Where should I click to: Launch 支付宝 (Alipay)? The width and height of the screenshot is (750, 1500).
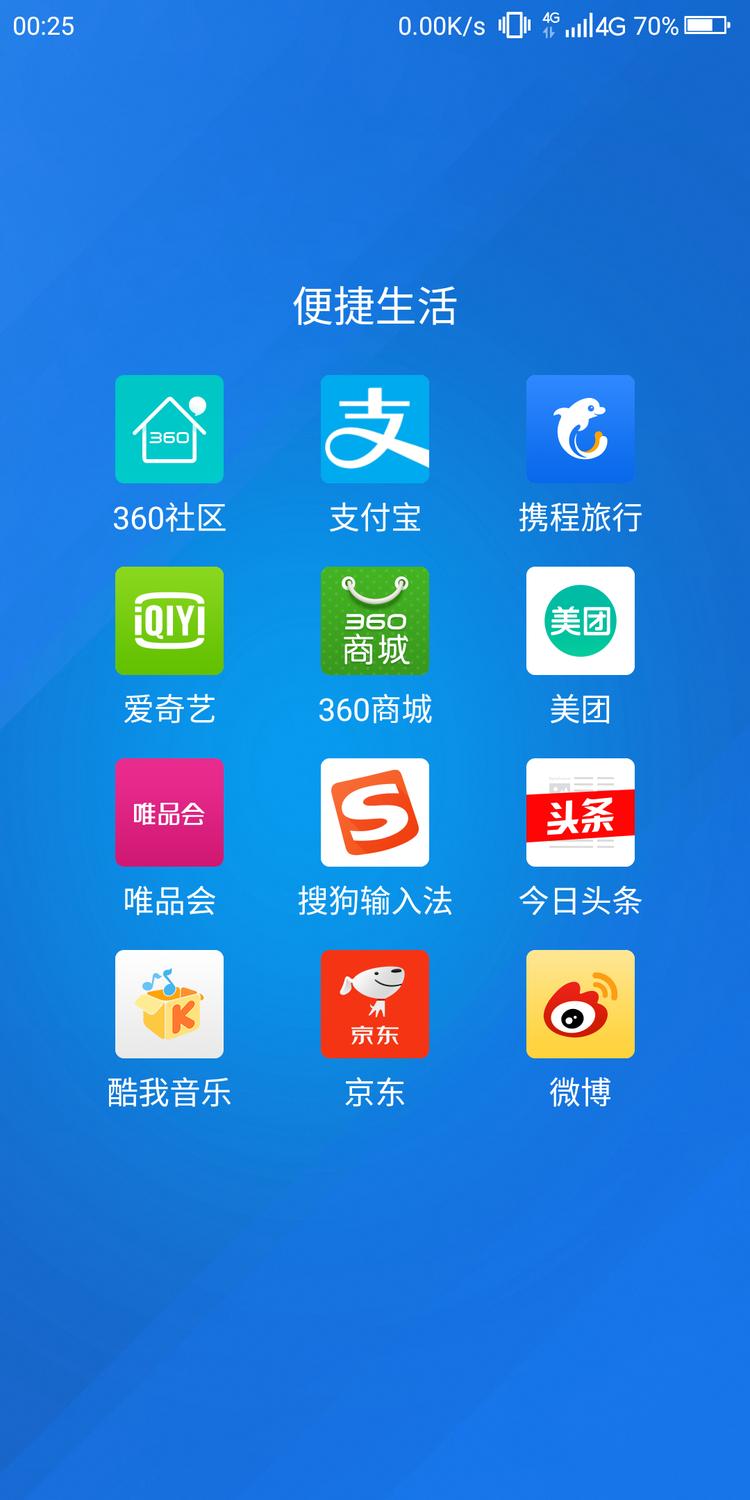375,429
